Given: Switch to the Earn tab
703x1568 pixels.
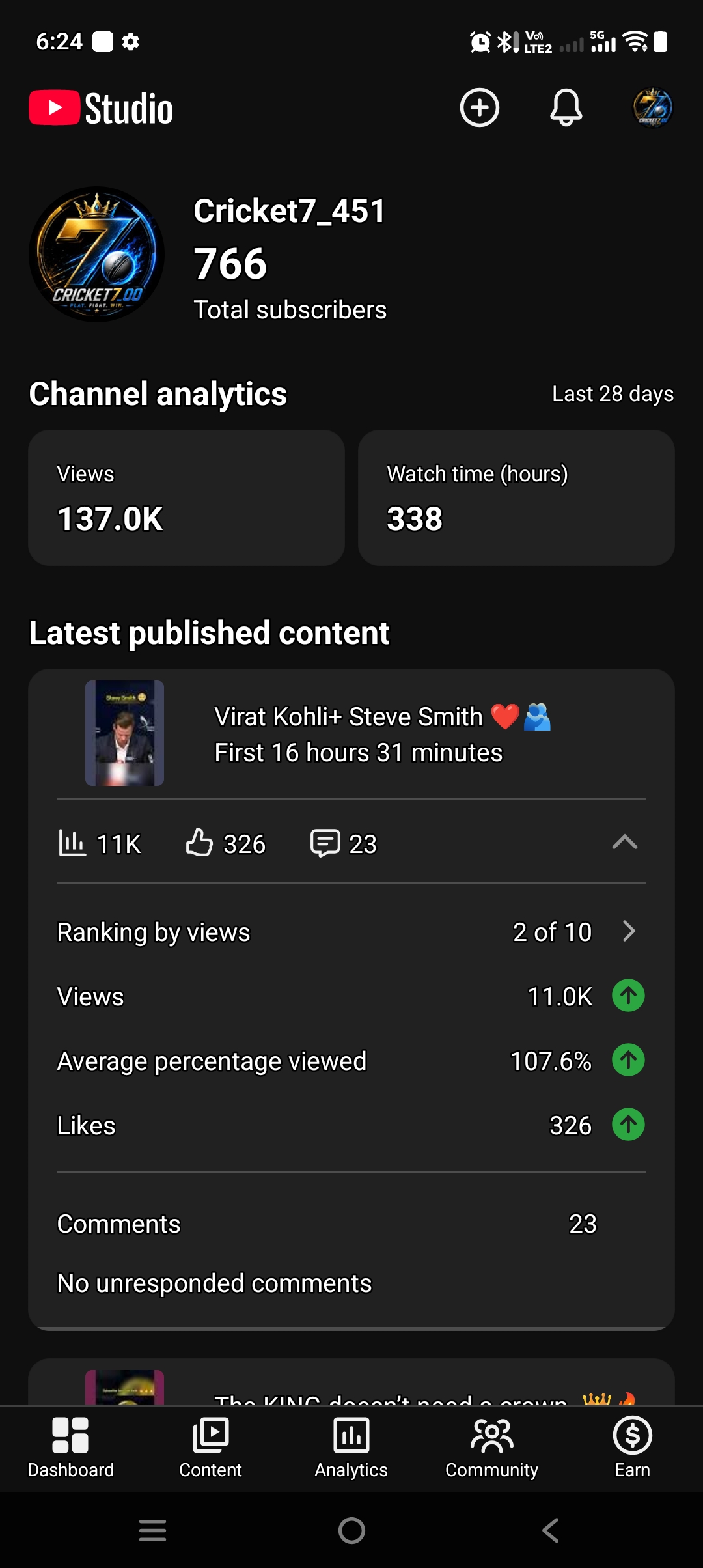Looking at the screenshot, I should [633, 1448].
